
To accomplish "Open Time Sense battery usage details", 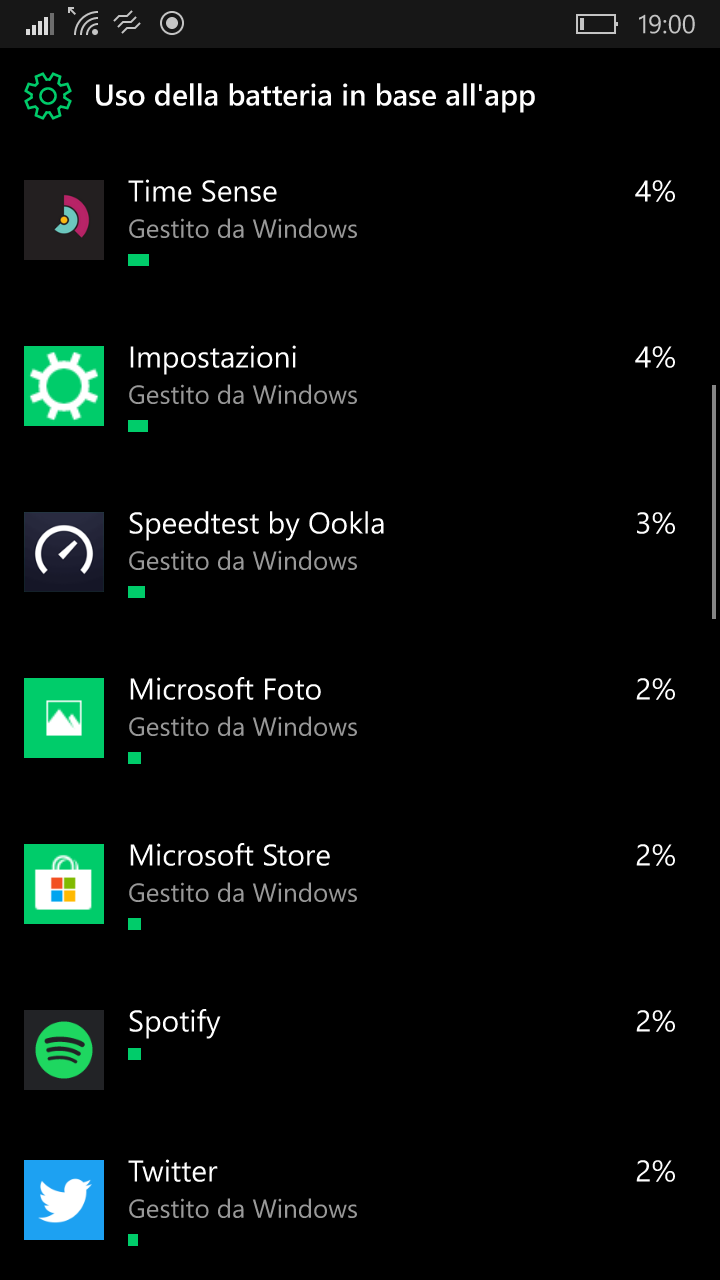I will (x=350, y=220).
